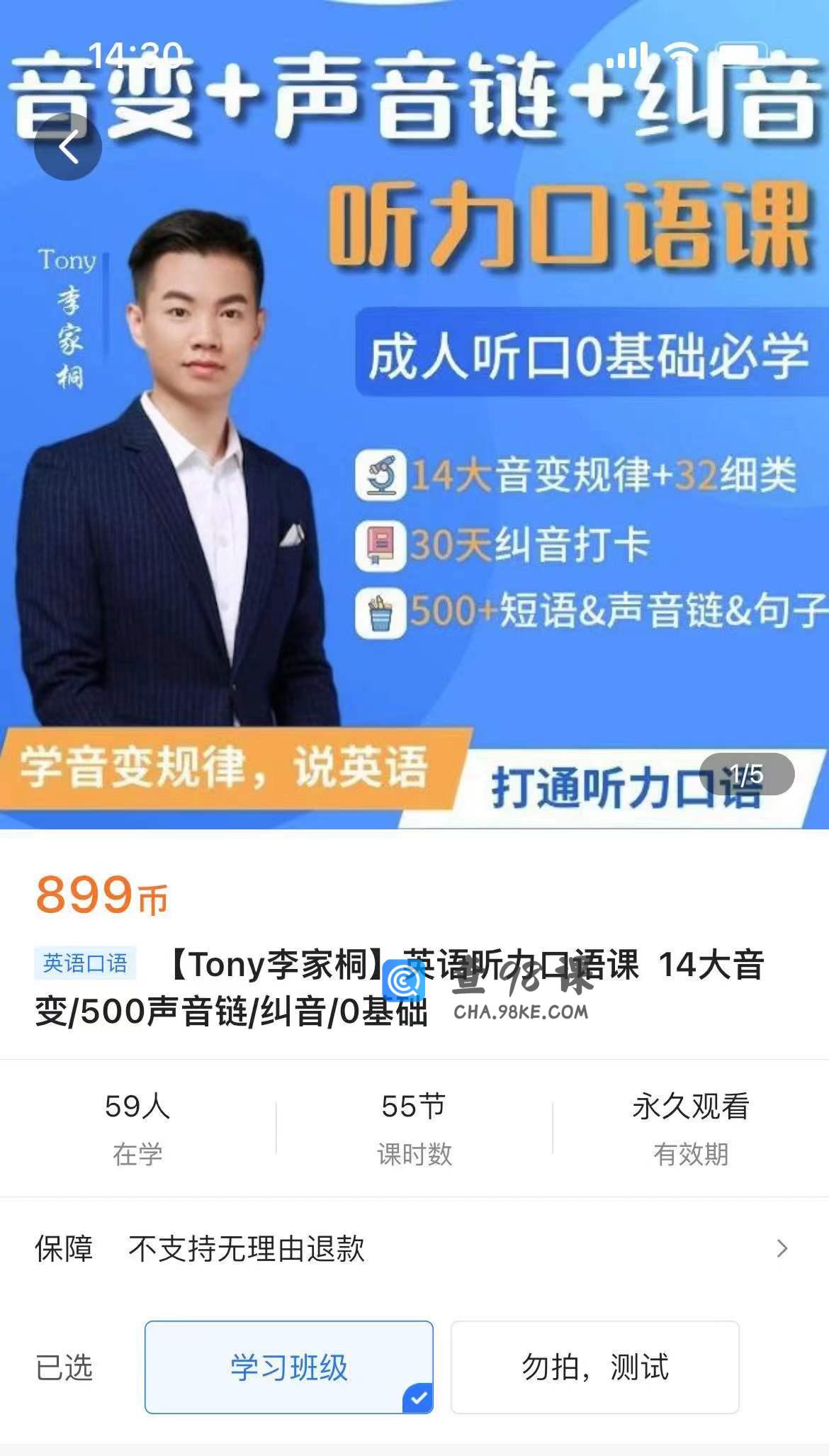Open the 保障 refund policy row
Viewport: 829px width, 1456px height.
(x=414, y=1248)
